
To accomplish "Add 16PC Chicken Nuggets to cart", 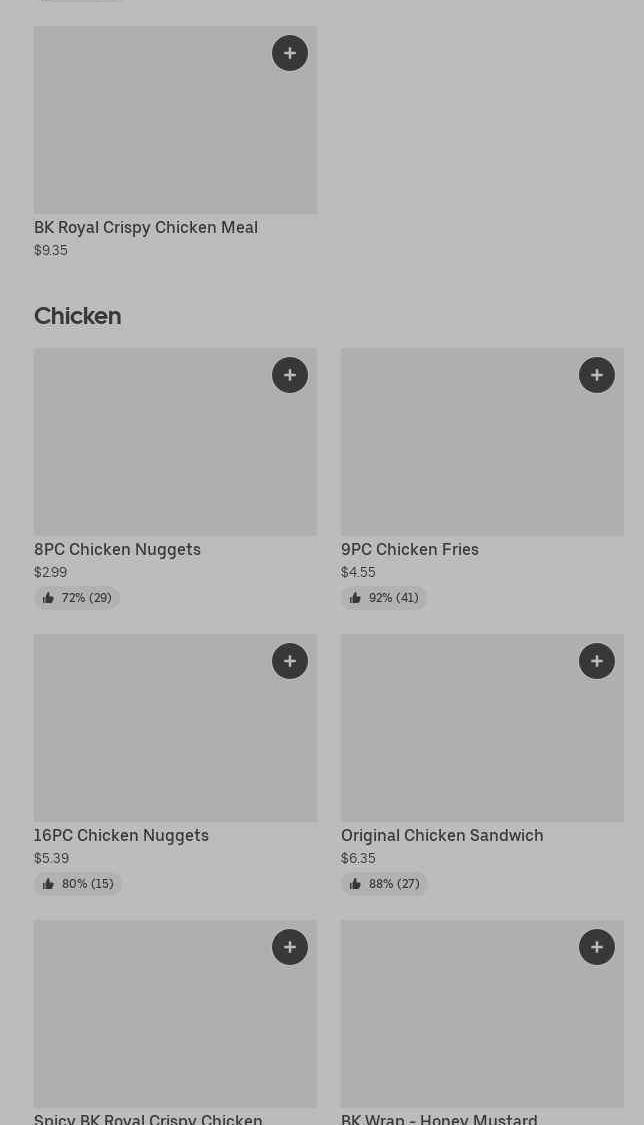I will 290,661.
